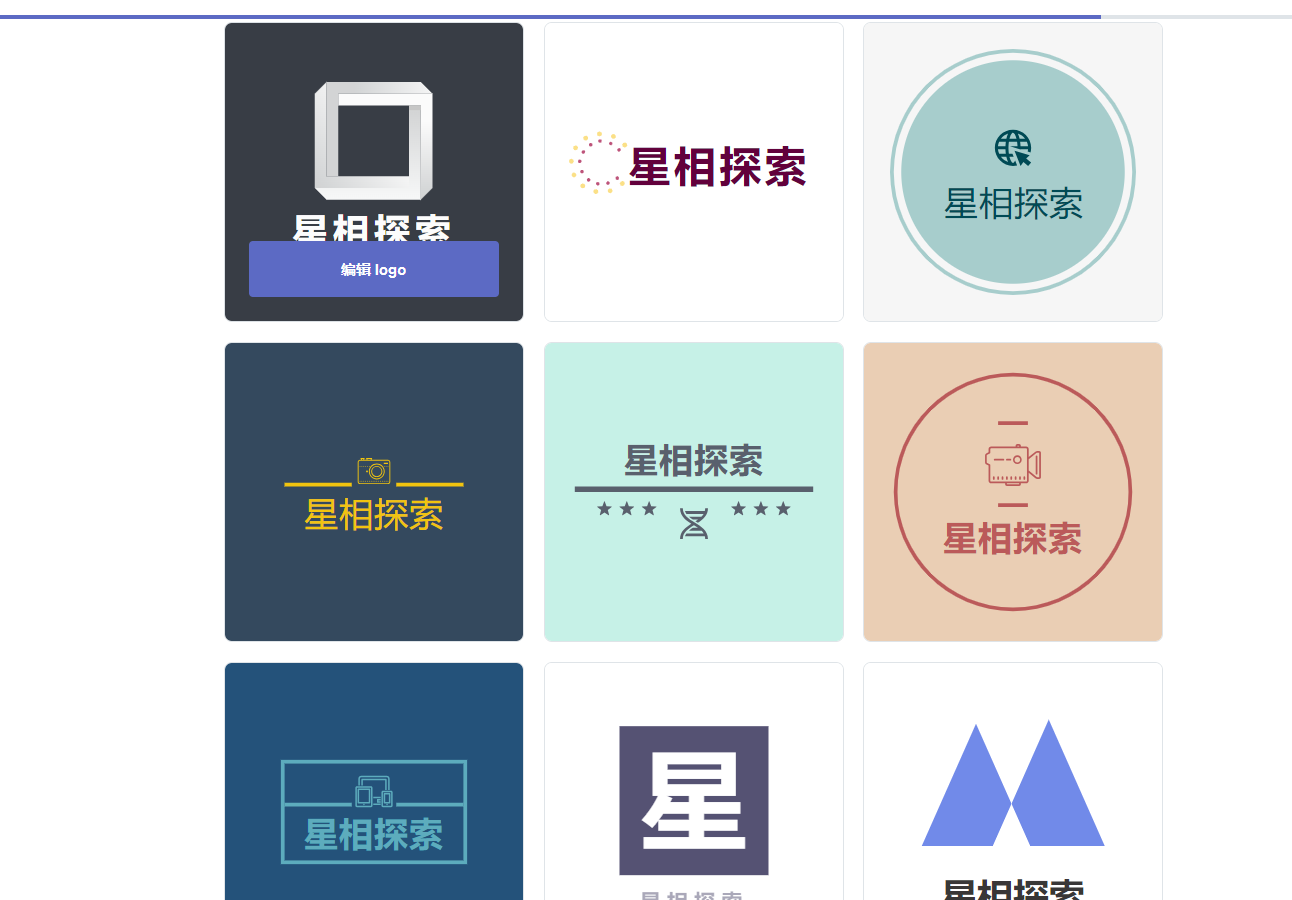Select the logo with dotted circle and purple text
The height and width of the screenshot is (900, 1292).
coord(694,172)
